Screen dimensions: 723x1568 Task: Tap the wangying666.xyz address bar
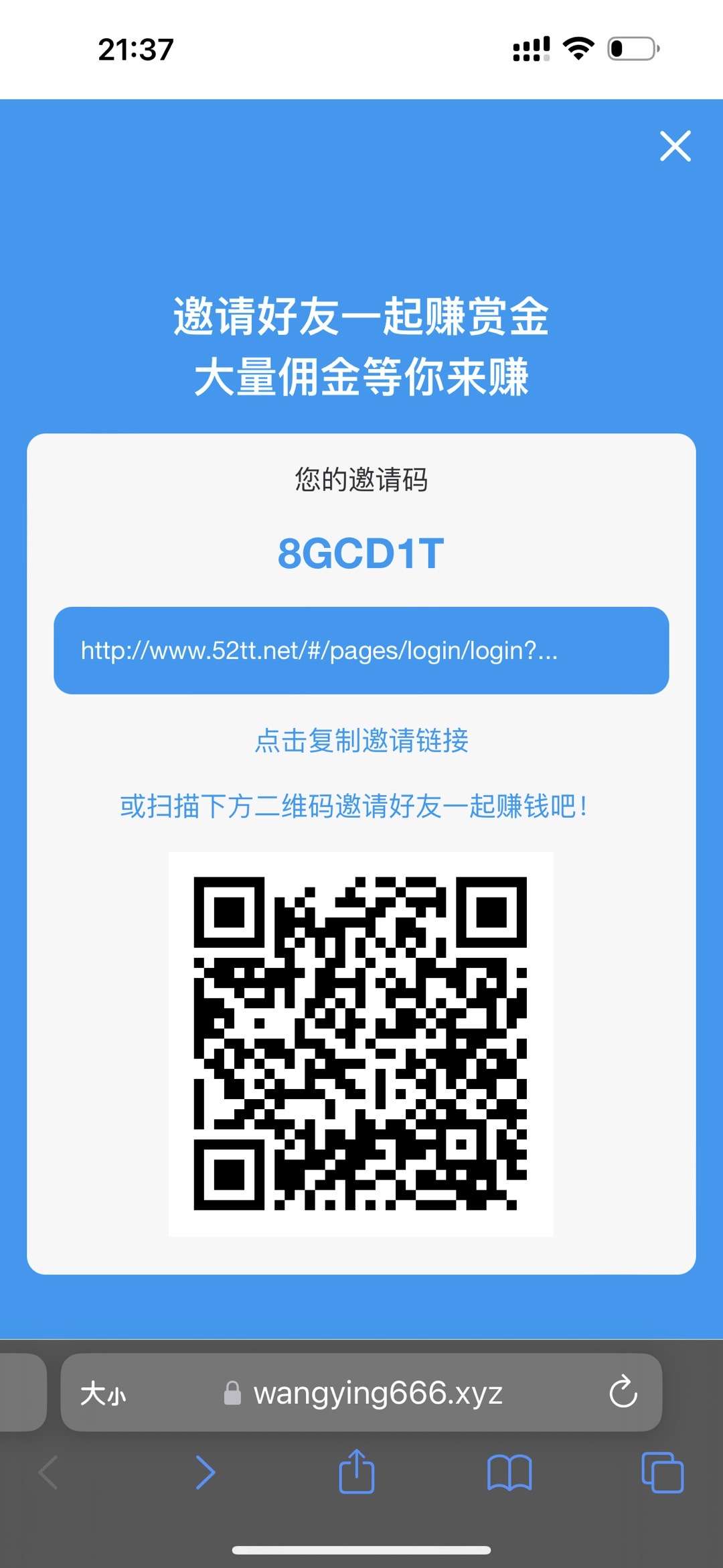pyautogui.click(x=377, y=1394)
